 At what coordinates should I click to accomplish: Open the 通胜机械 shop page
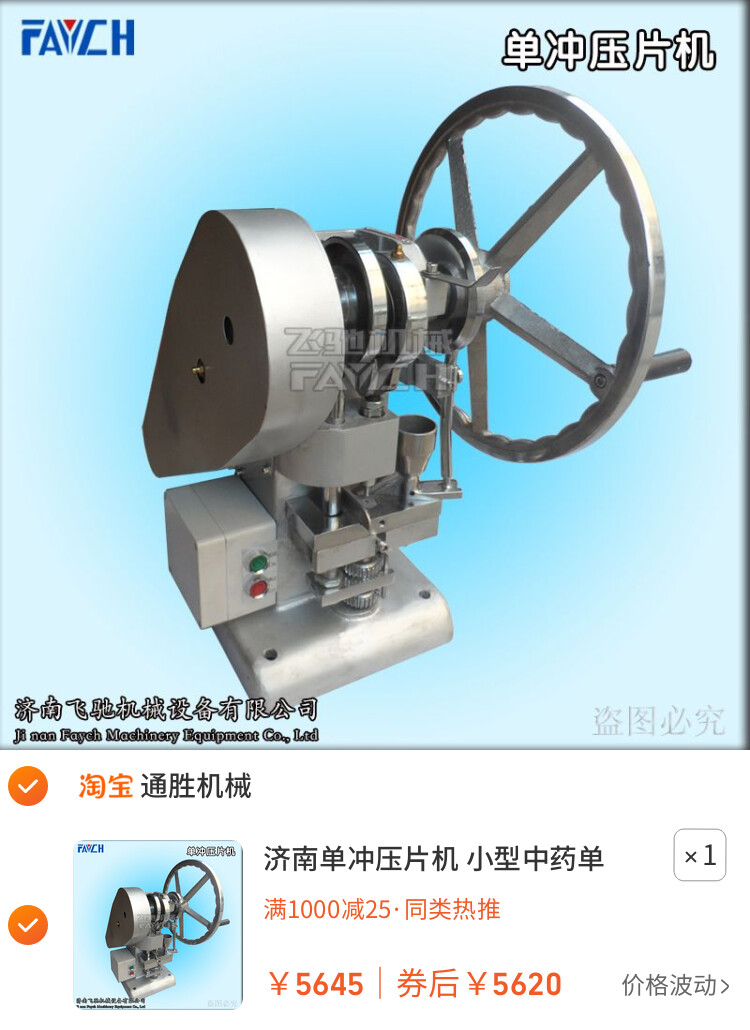(195, 786)
